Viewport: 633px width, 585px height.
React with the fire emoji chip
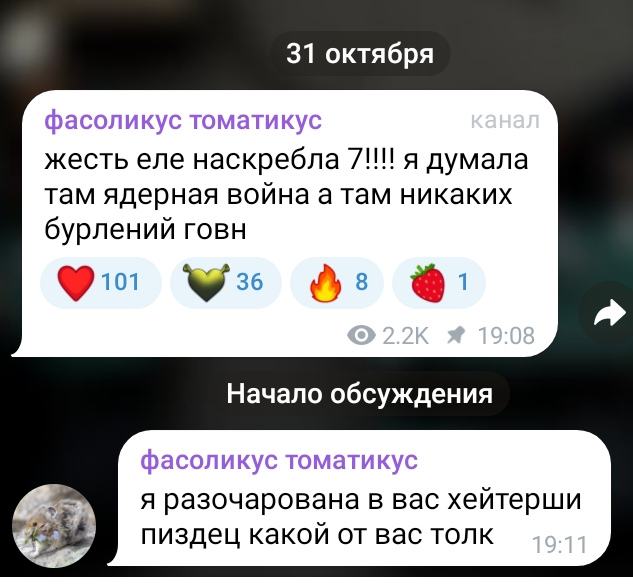[336, 282]
